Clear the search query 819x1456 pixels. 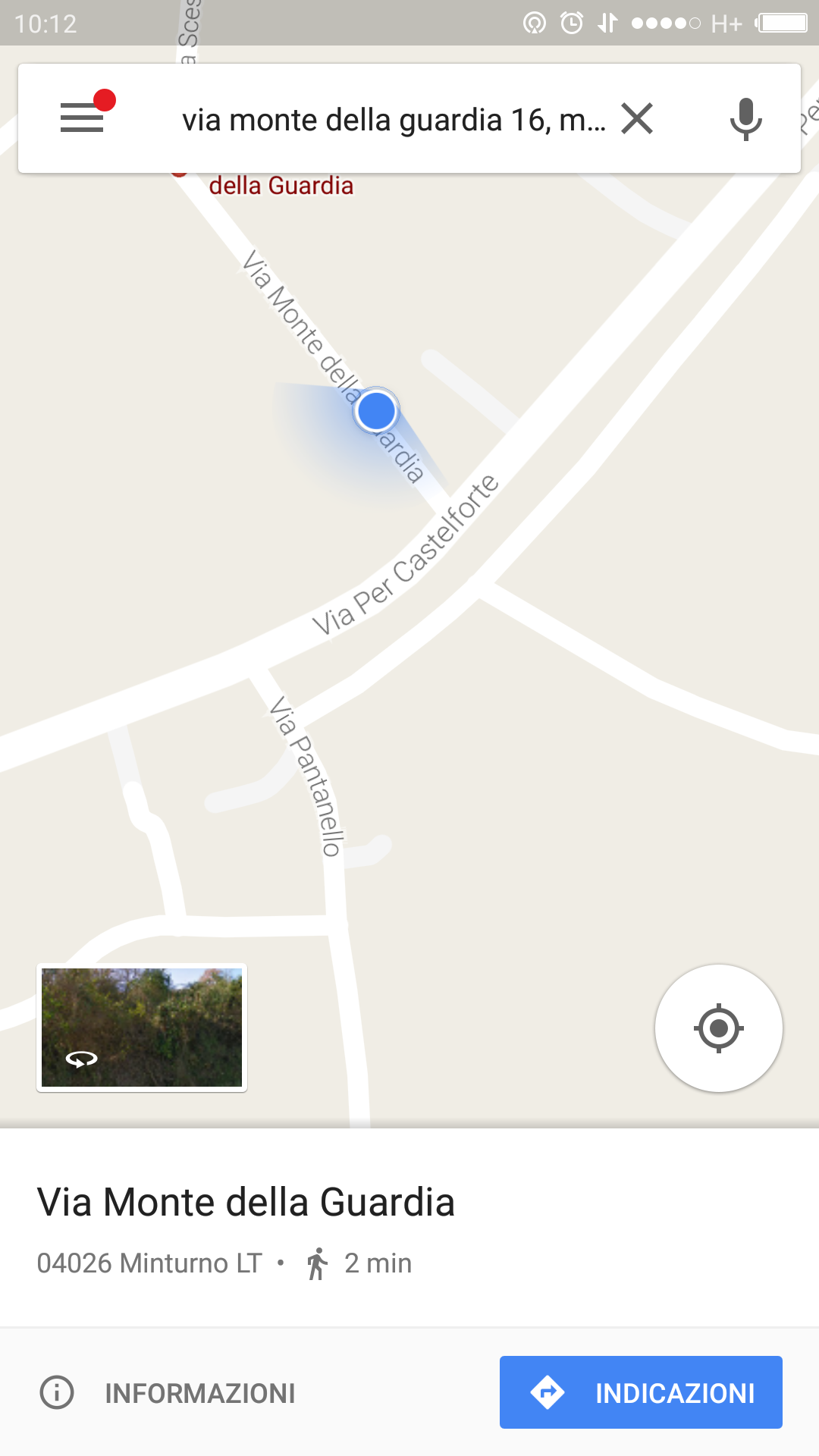point(637,119)
